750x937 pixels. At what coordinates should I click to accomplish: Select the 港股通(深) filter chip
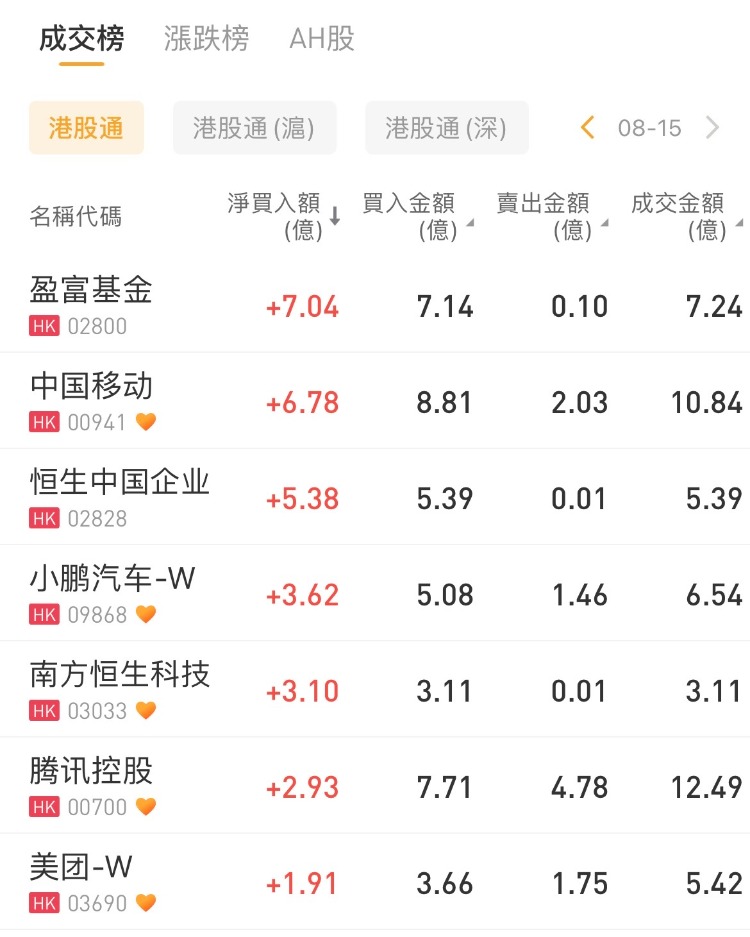[446, 128]
